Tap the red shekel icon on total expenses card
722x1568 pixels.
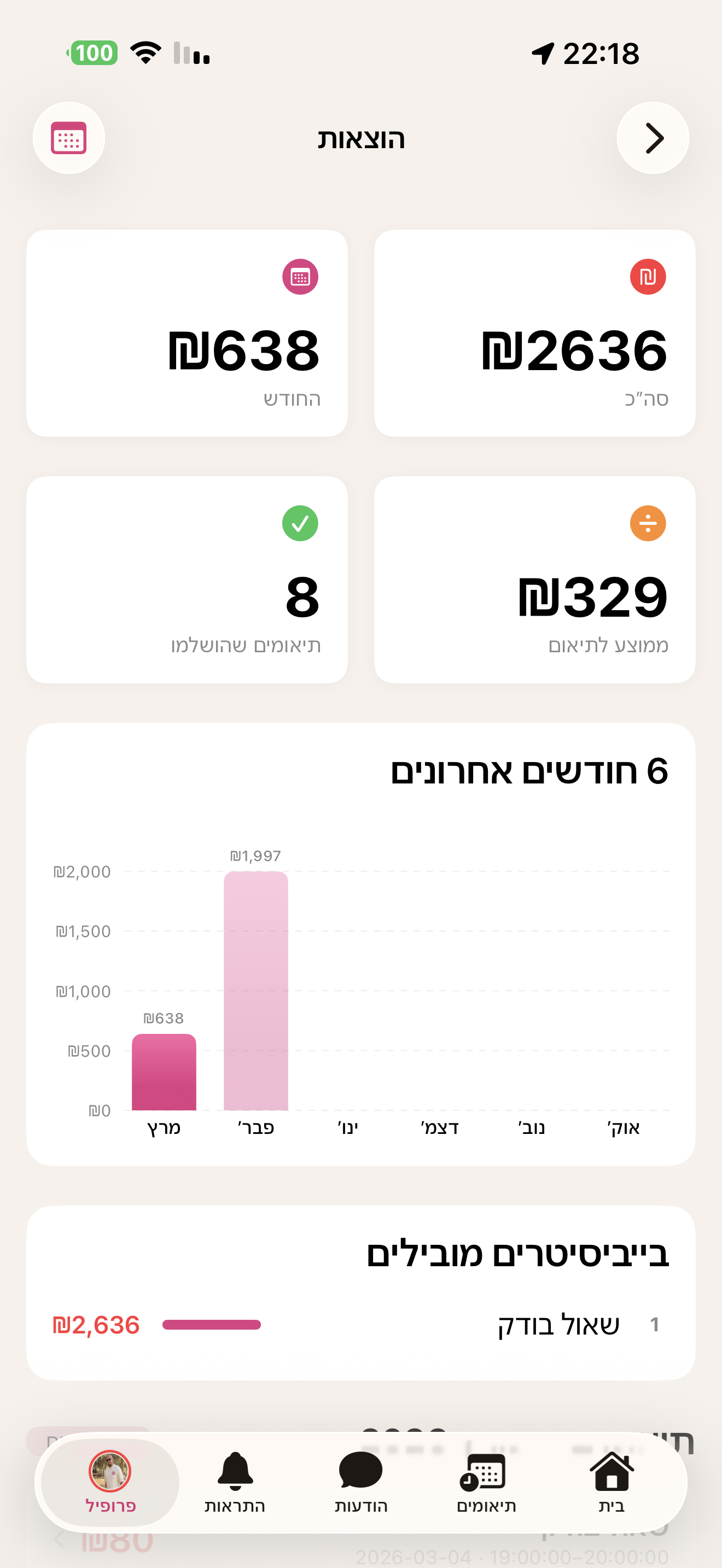point(648,277)
